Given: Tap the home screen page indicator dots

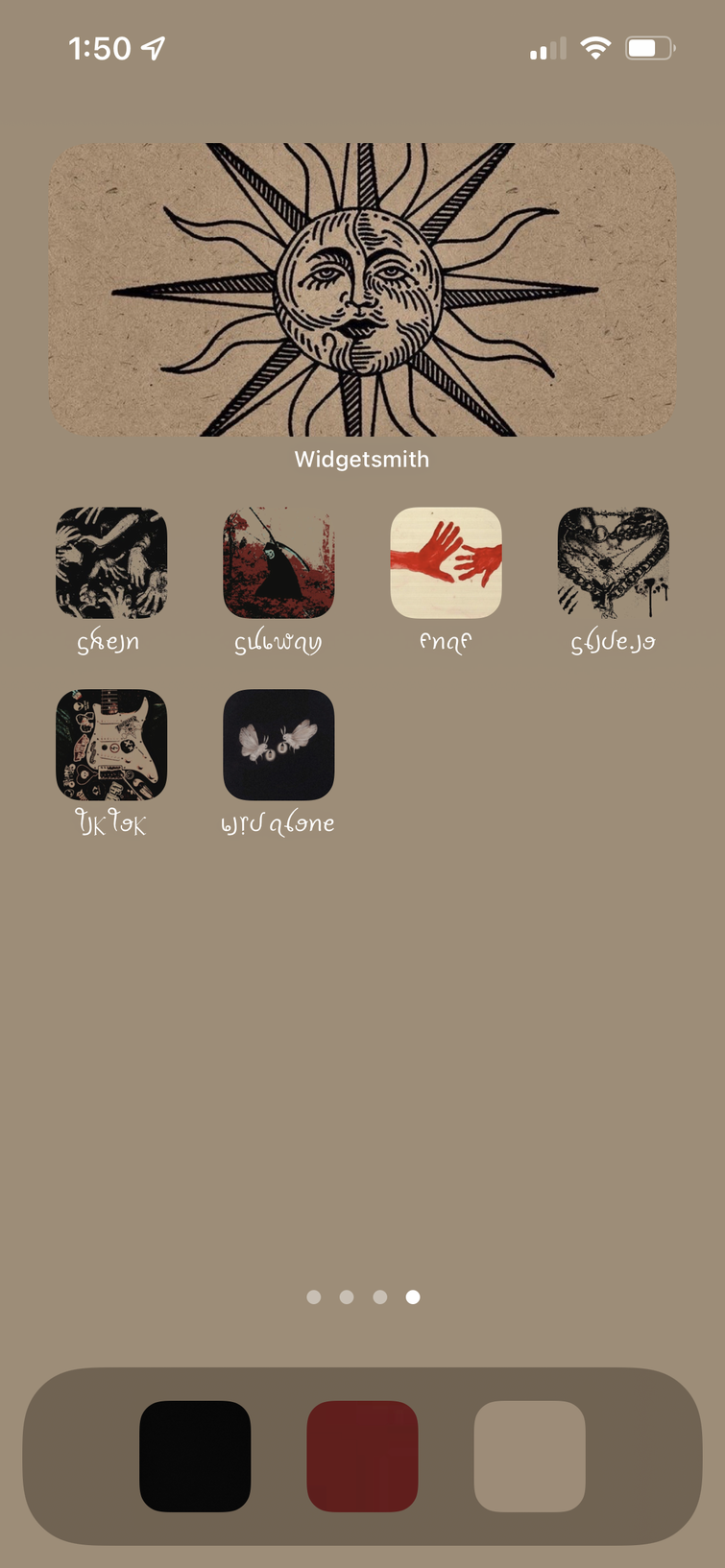Looking at the screenshot, I should (x=363, y=1297).
